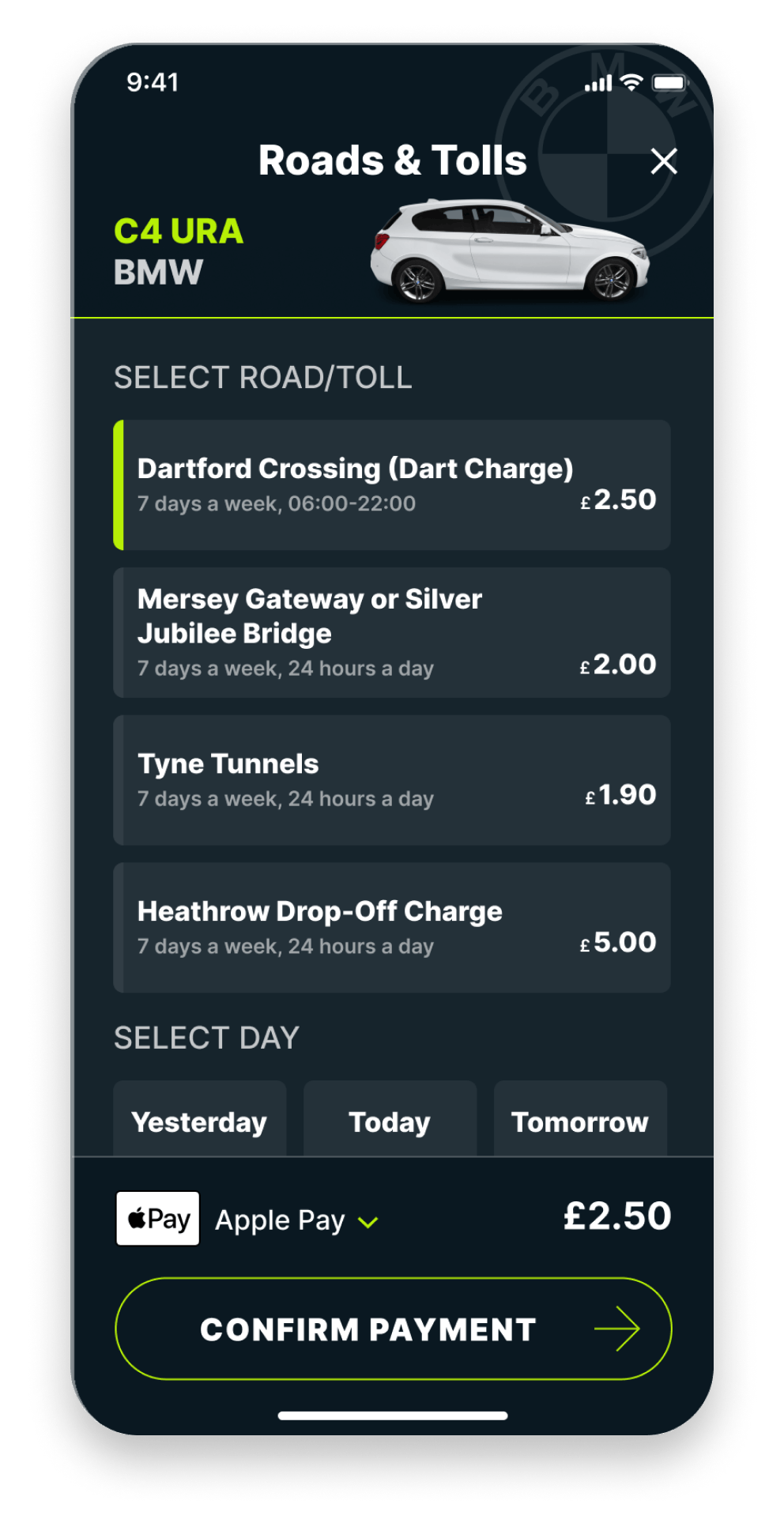Close the Roads & Tolls screen

[663, 161]
